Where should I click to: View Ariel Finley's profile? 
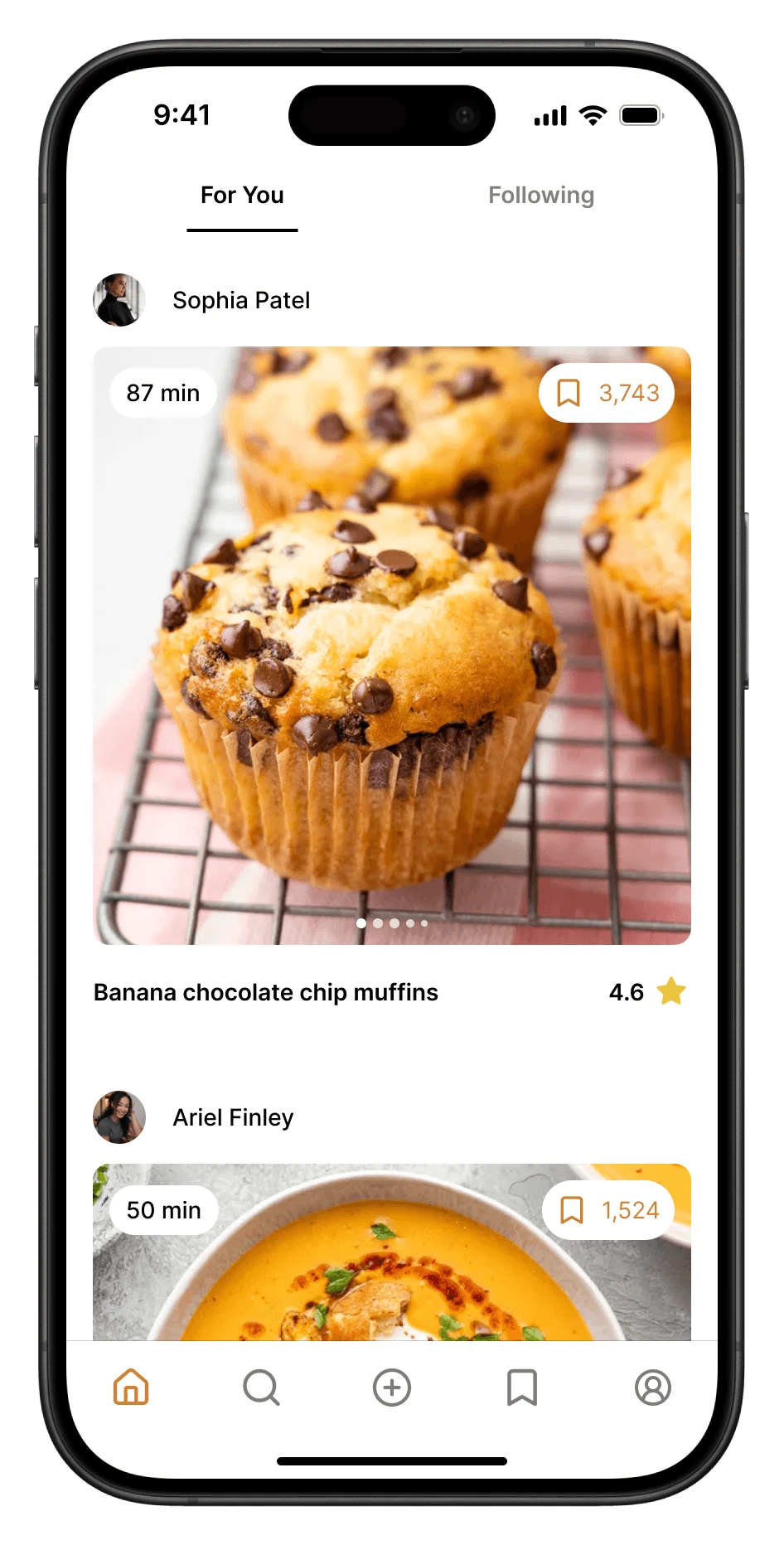coord(233,1117)
